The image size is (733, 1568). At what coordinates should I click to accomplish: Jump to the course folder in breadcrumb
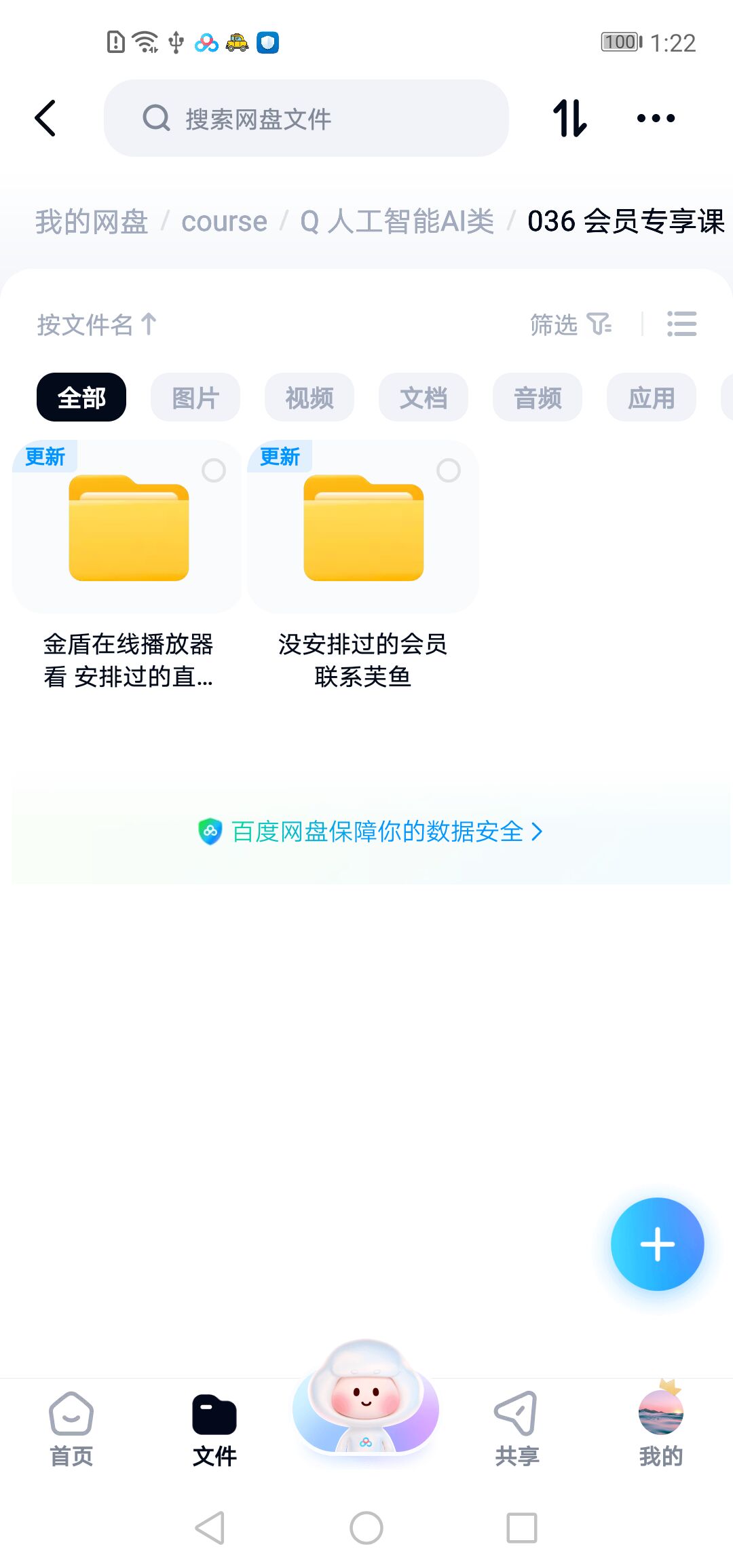(x=224, y=222)
